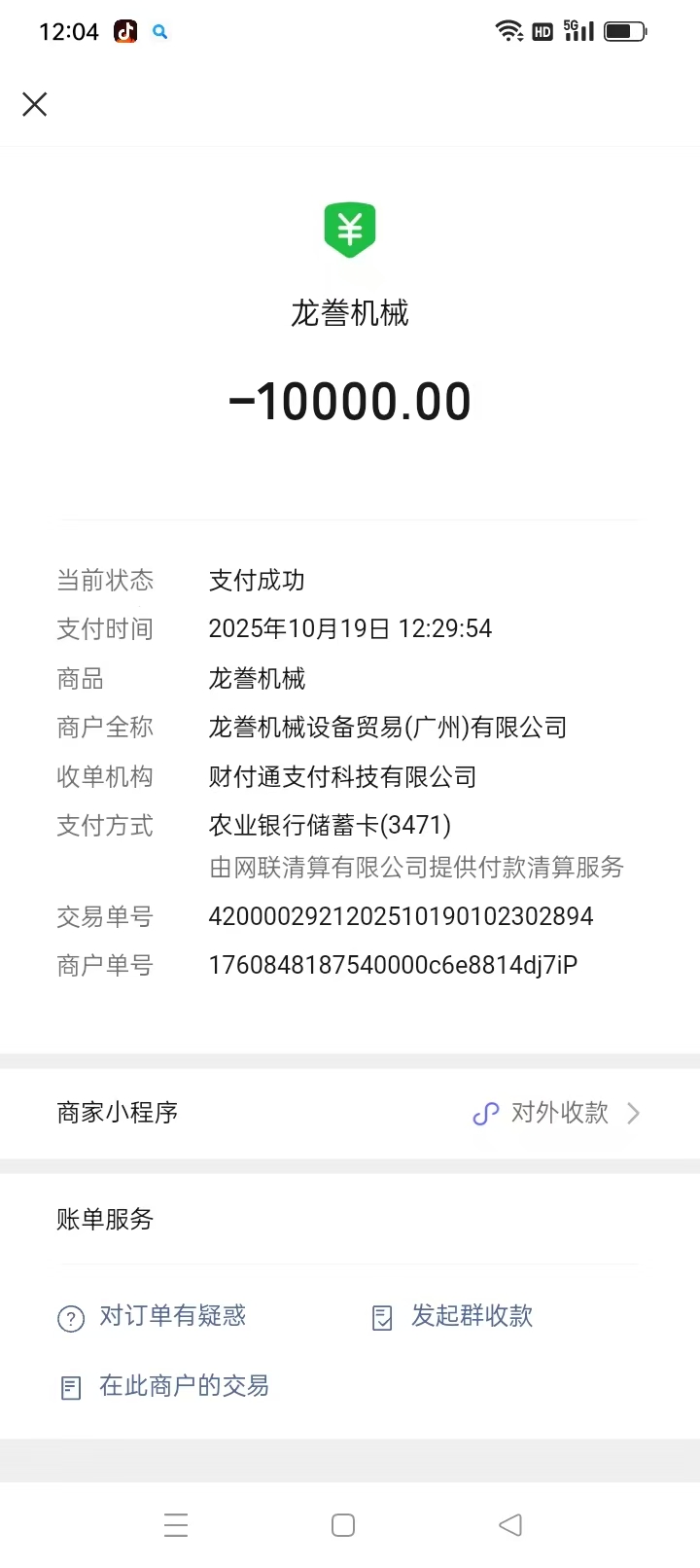Tap the back arrow in the navigation bar
Image resolution: width=700 pixels, height=1568 pixels.
tap(510, 1524)
